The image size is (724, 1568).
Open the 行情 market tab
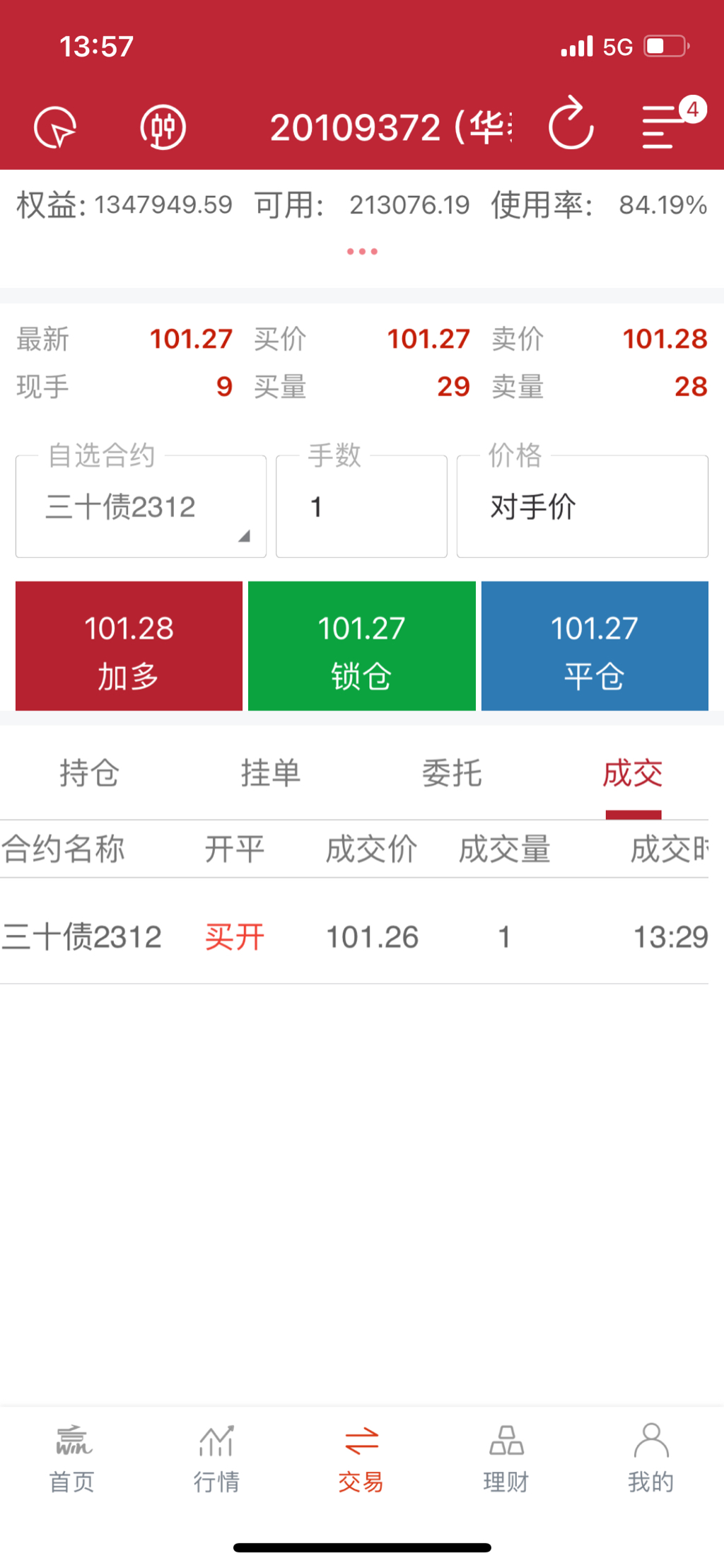(x=217, y=1458)
